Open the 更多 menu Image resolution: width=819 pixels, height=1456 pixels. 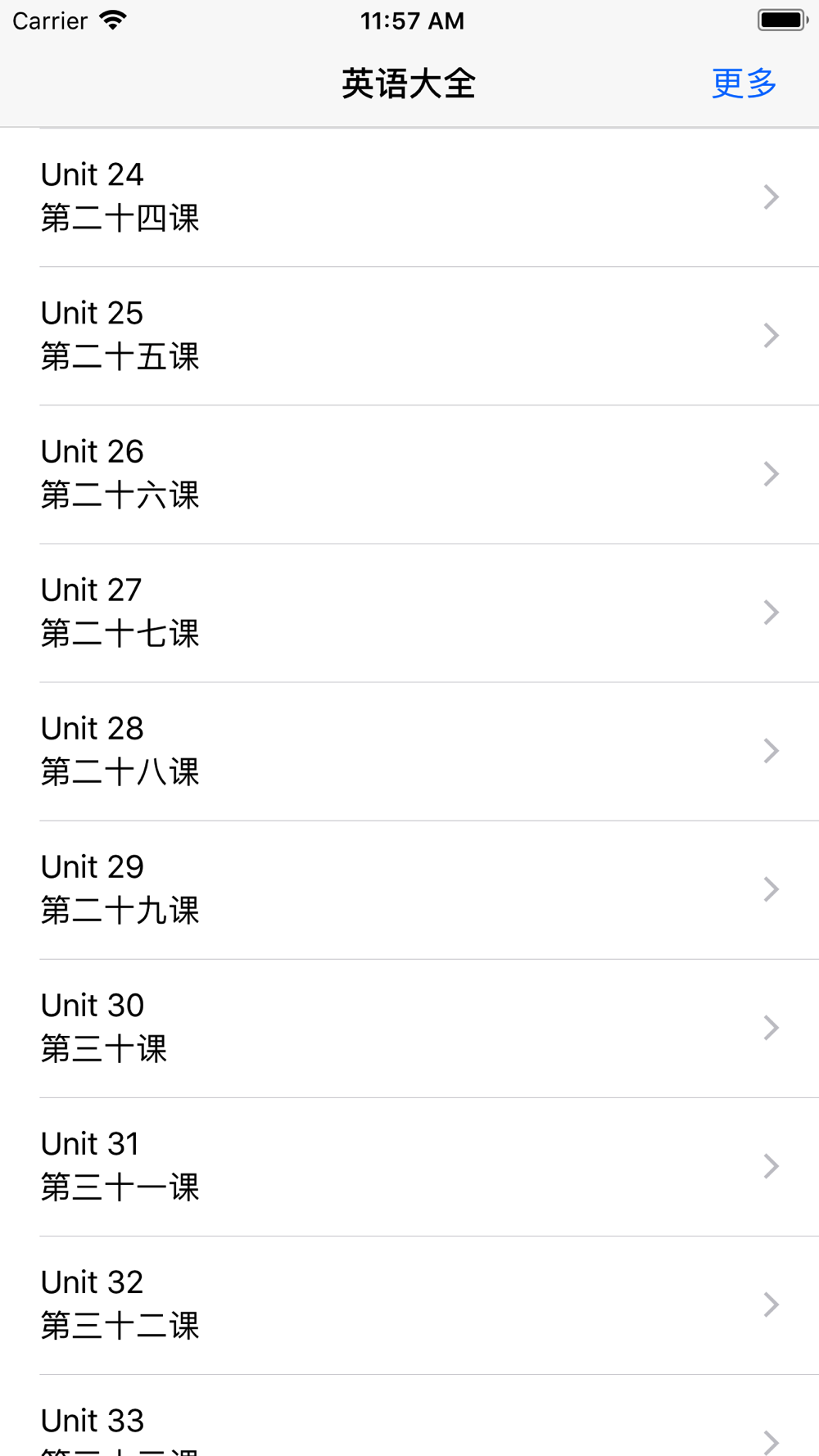744,83
